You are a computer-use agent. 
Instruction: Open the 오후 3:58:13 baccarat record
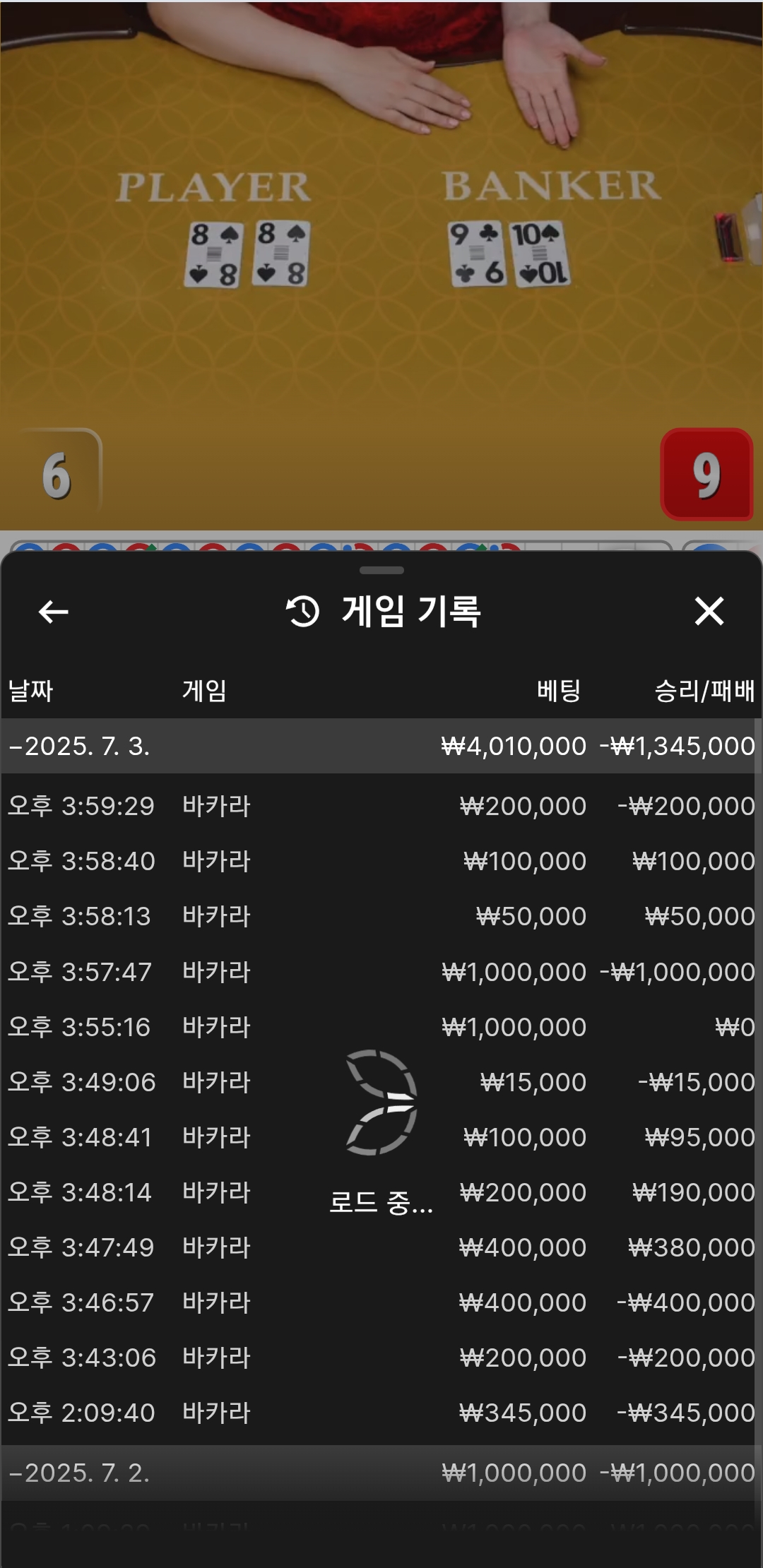(380, 916)
